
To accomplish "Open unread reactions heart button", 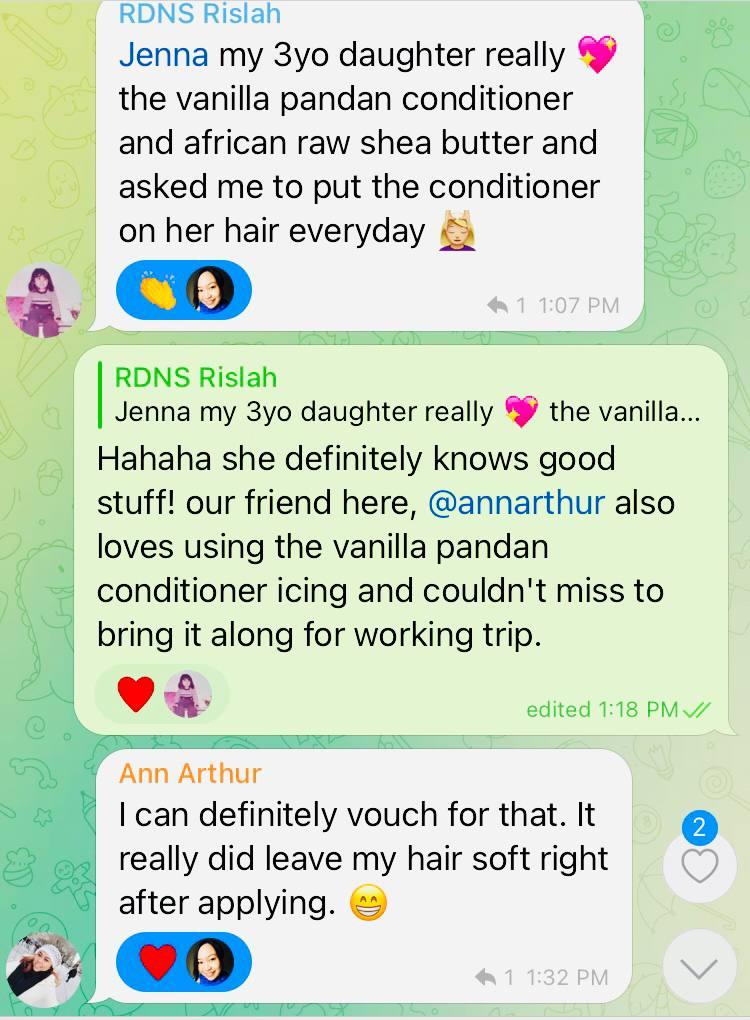I will point(699,865).
